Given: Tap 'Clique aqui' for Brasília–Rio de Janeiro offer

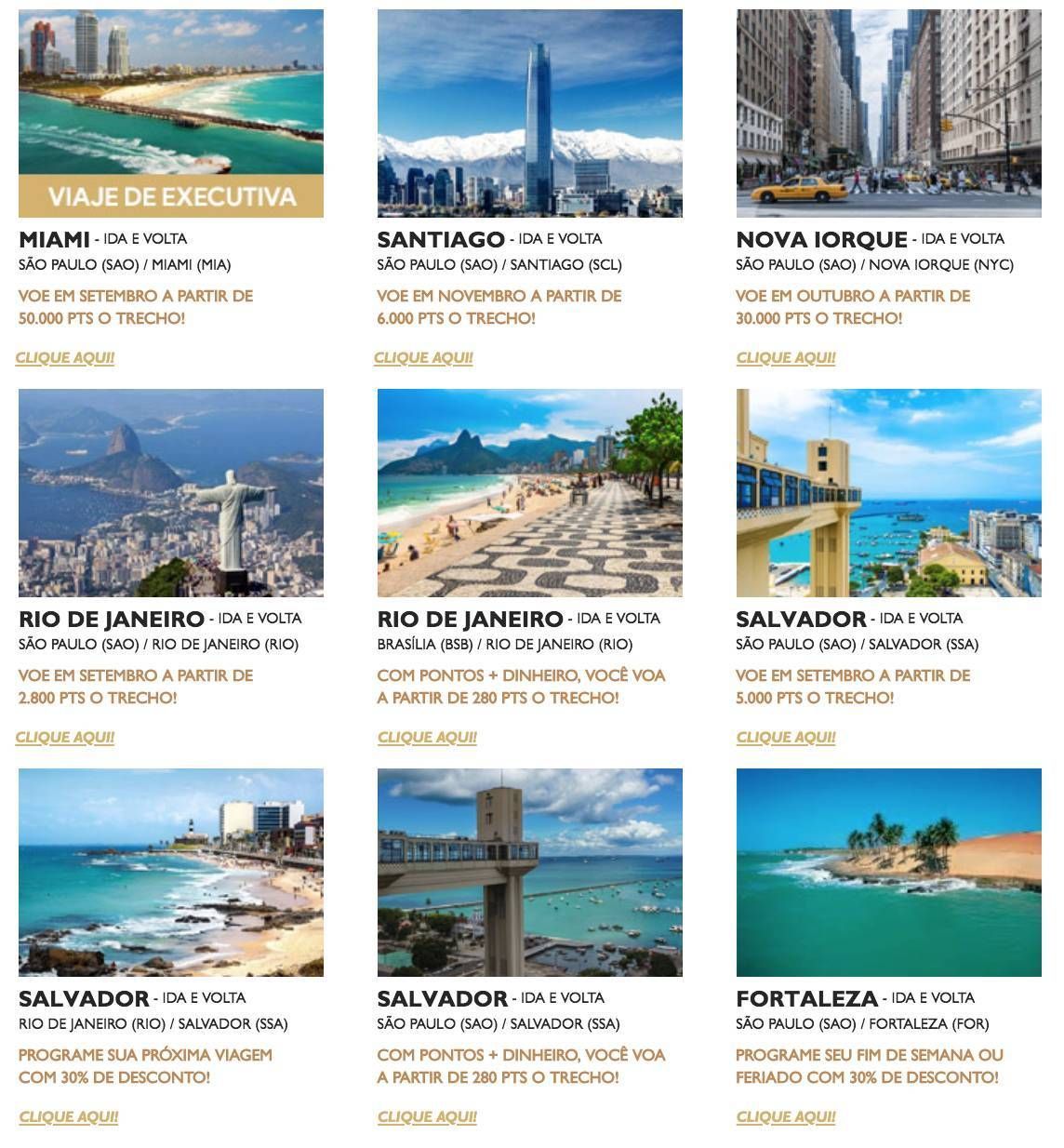Looking at the screenshot, I should pyautogui.click(x=427, y=738).
